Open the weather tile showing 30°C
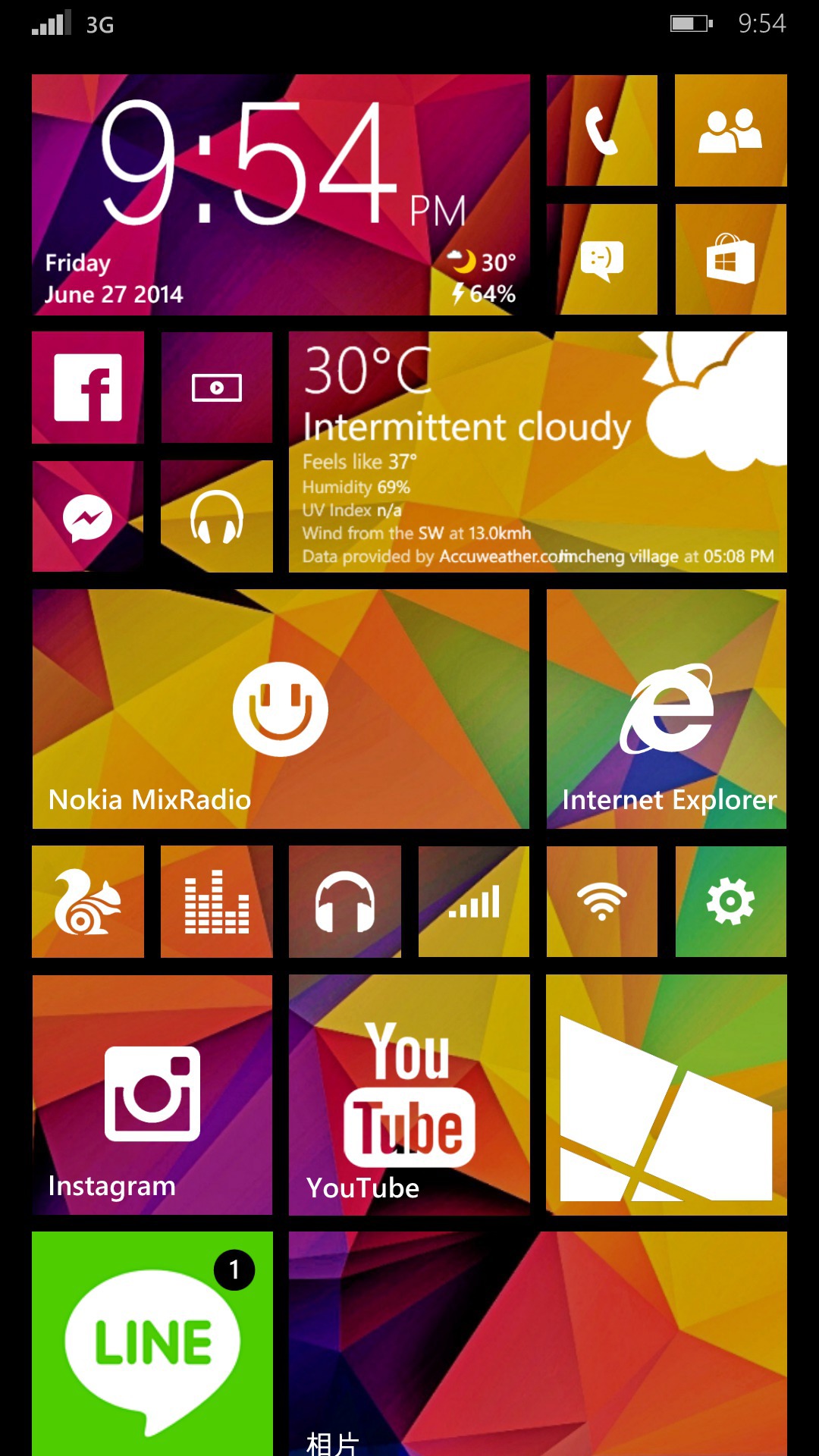Image resolution: width=819 pixels, height=1456 pixels. [538, 452]
